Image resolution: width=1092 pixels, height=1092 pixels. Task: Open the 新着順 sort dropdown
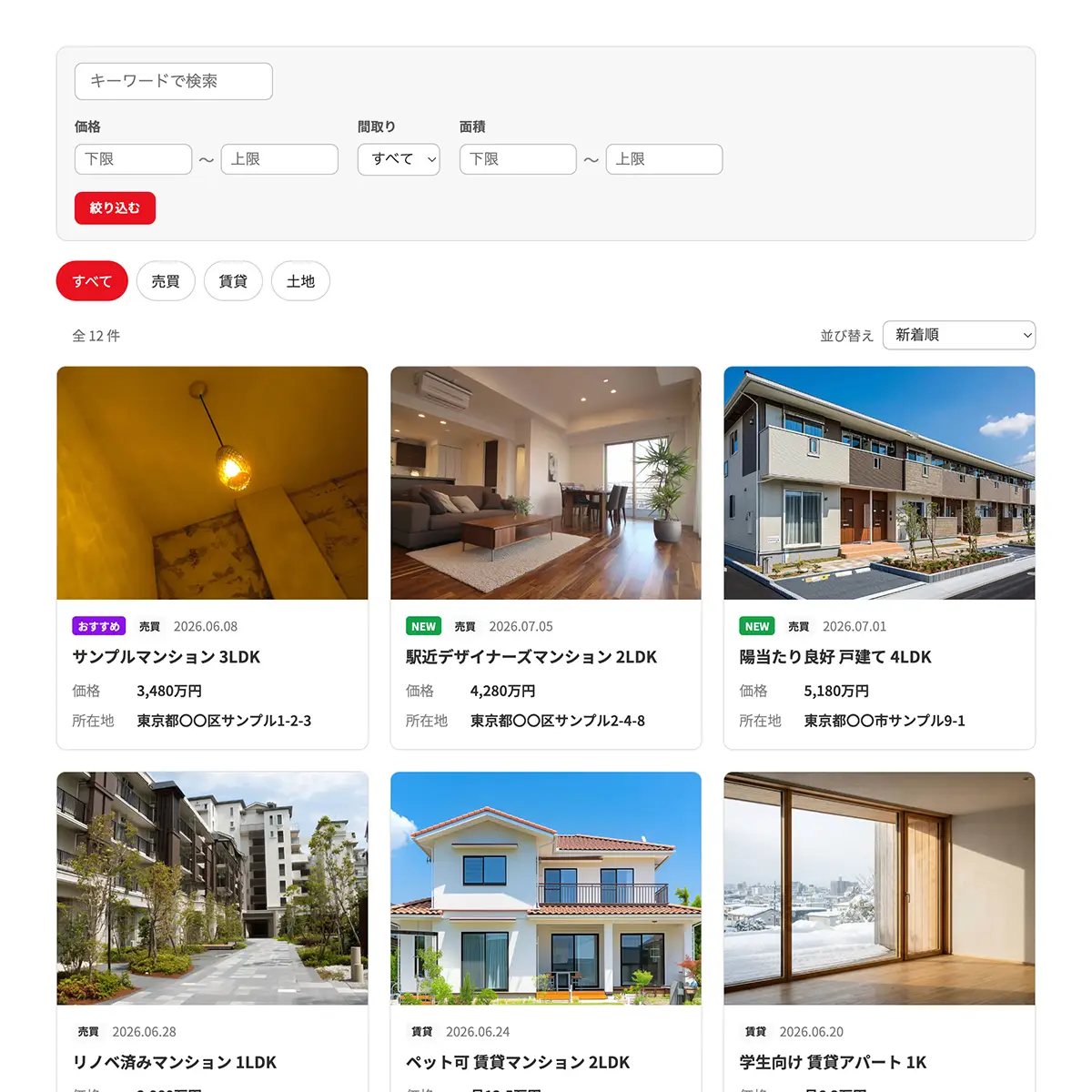959,335
